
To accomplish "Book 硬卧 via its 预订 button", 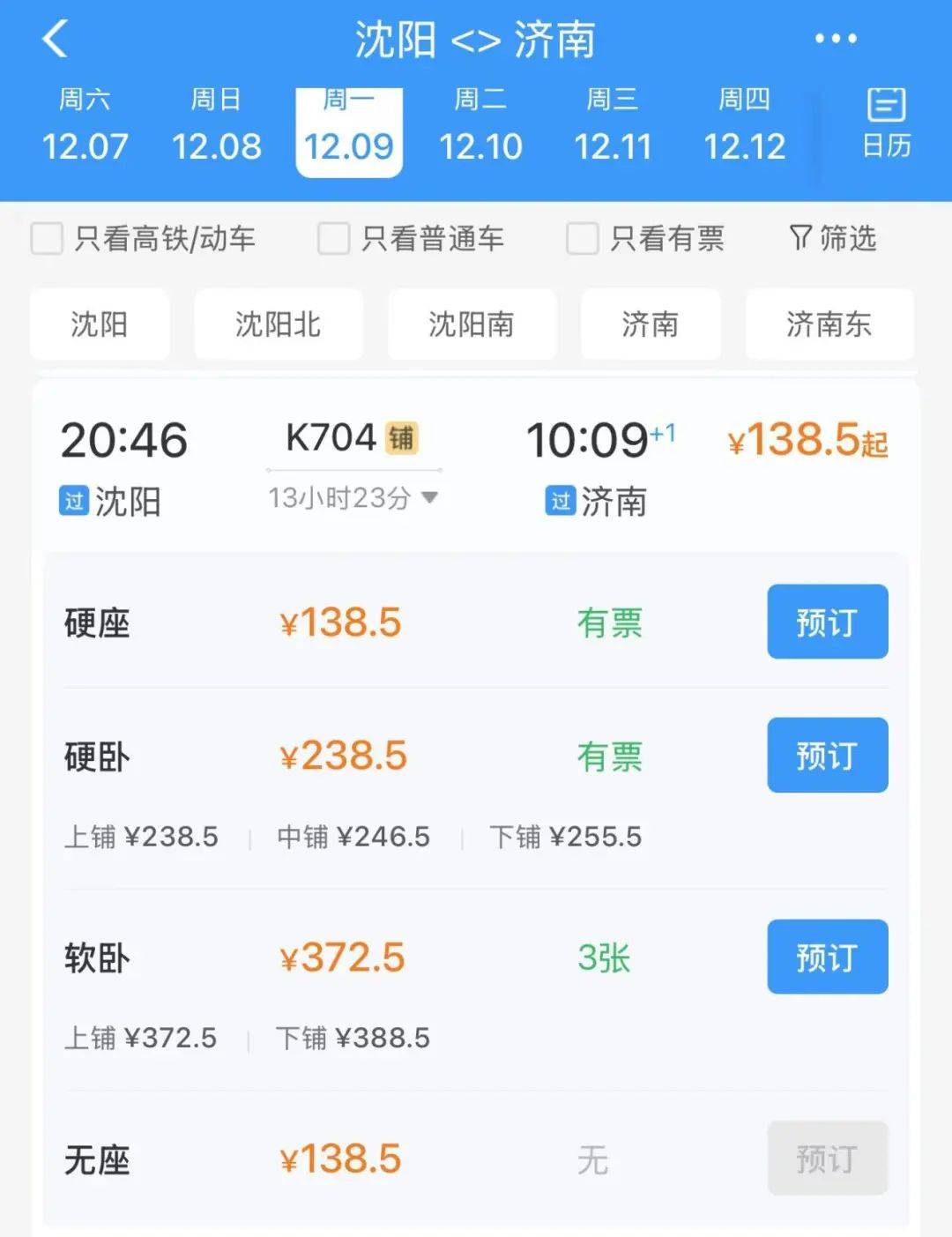I will (x=827, y=756).
